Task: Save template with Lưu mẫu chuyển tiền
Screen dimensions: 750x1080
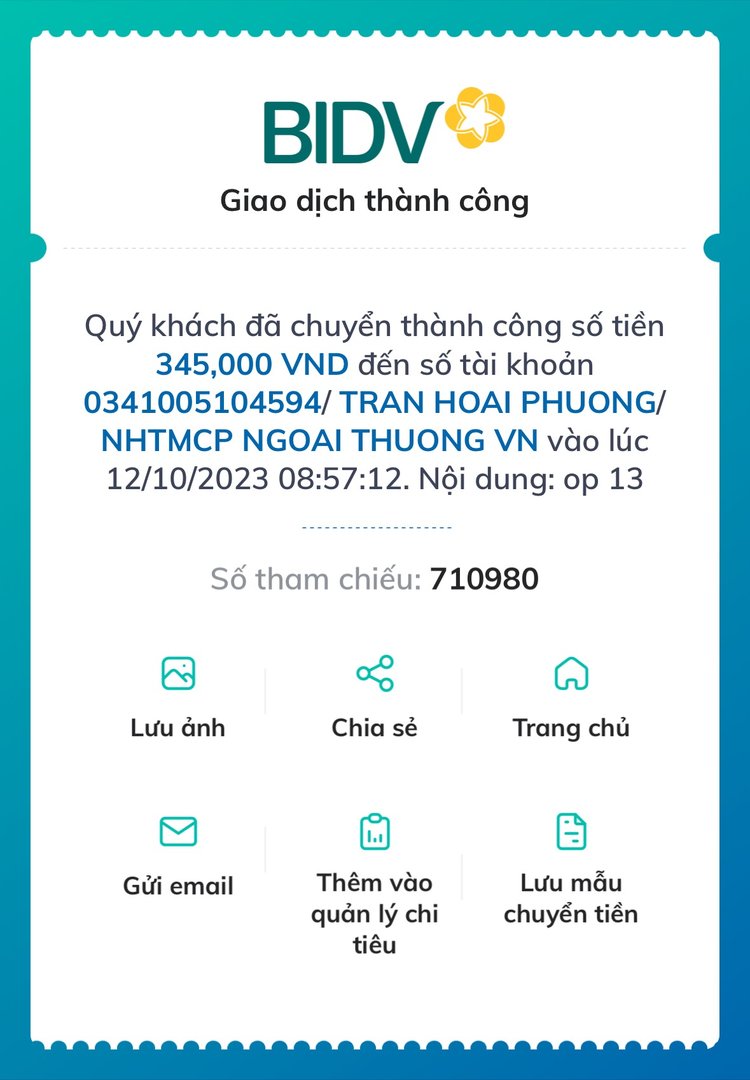Action: tap(571, 870)
